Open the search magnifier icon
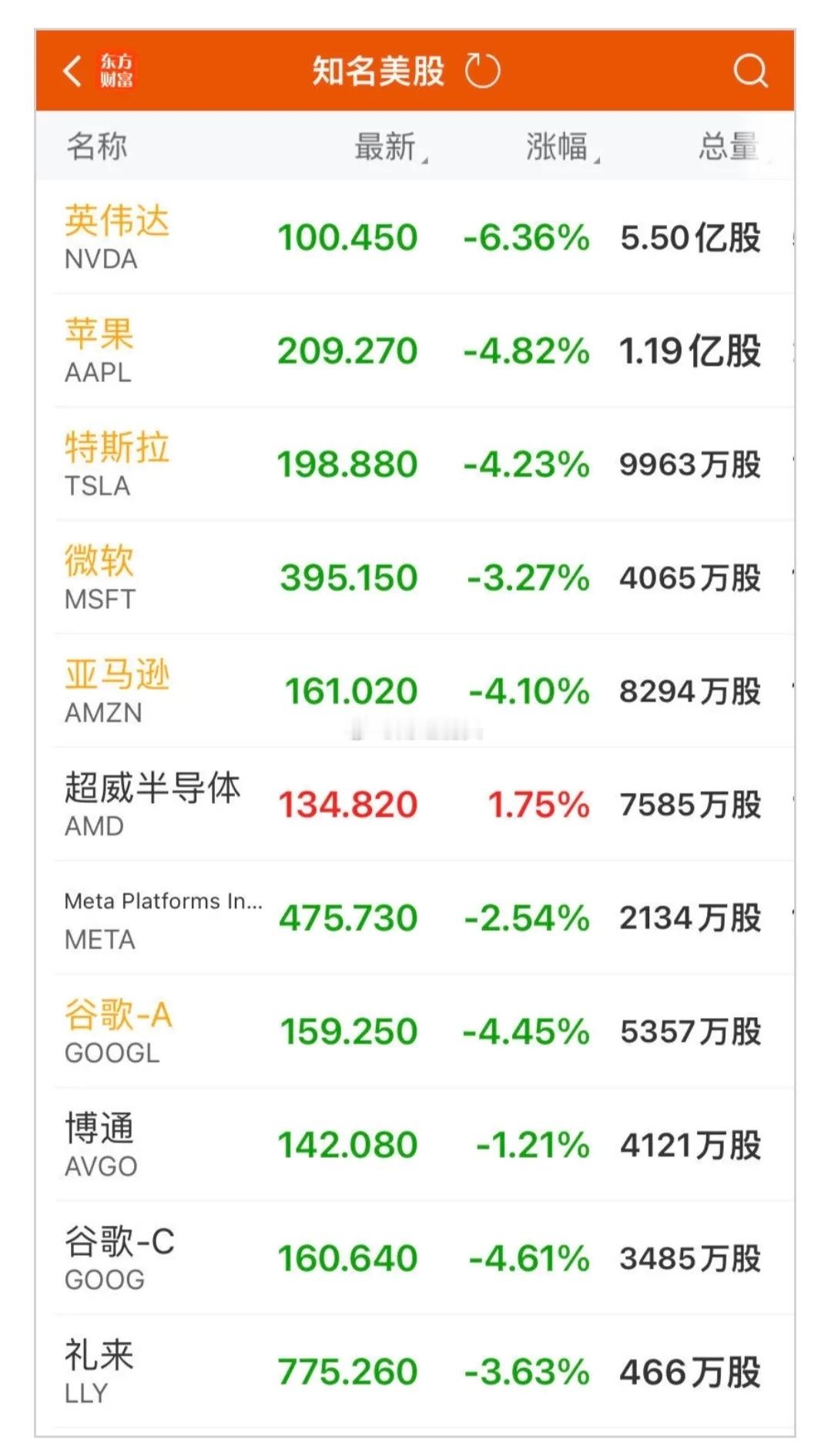 point(750,71)
